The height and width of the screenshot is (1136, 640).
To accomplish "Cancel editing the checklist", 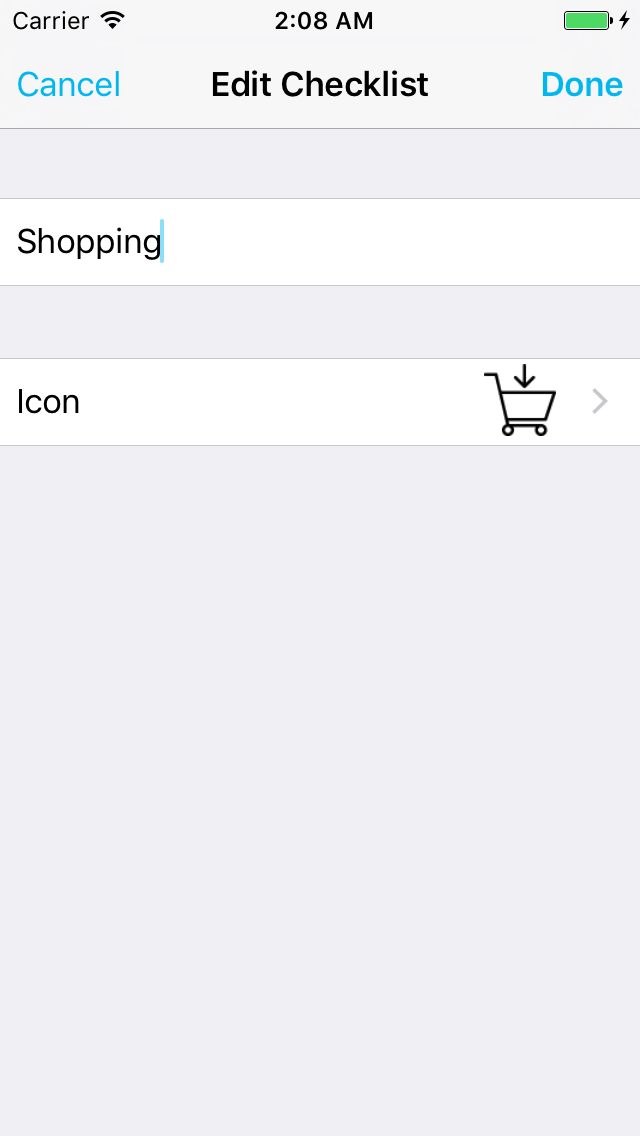I will (x=69, y=85).
